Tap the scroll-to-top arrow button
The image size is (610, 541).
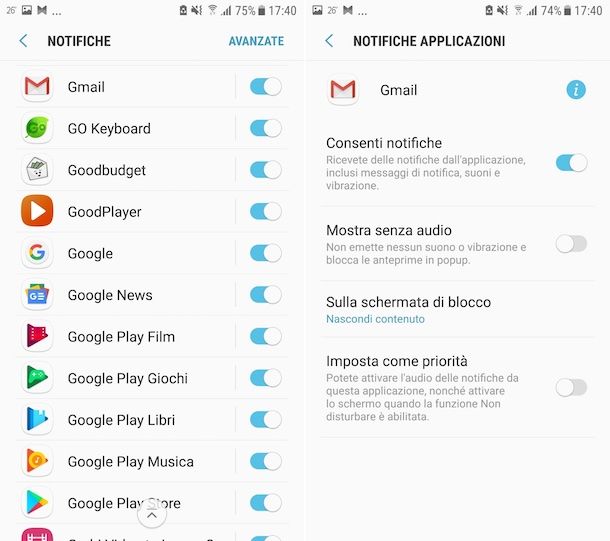pyautogui.click(x=151, y=515)
